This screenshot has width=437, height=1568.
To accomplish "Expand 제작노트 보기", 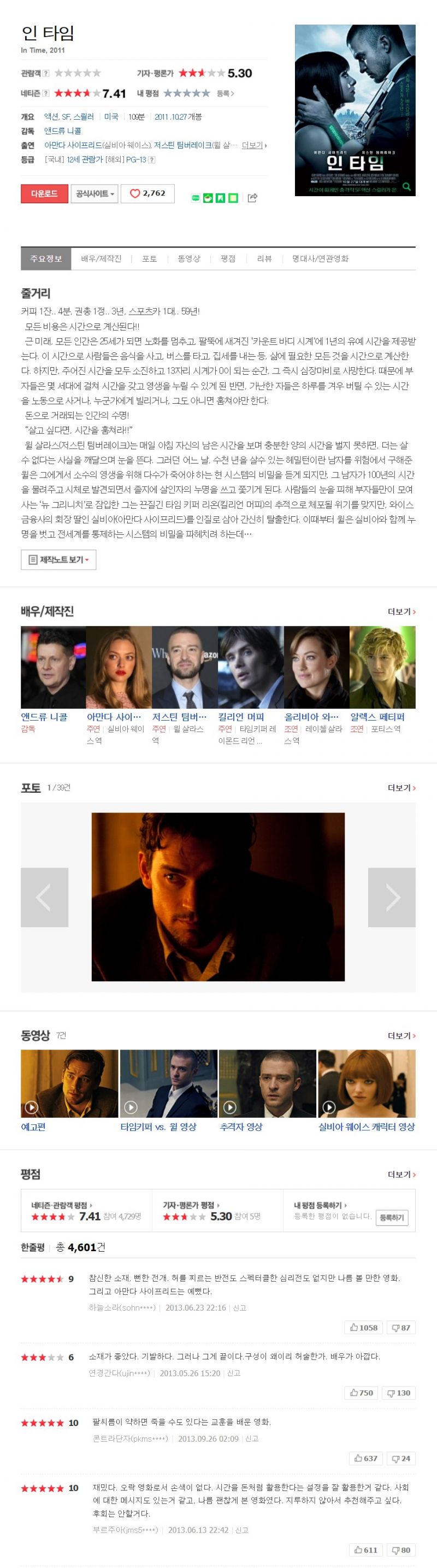I will coord(58,559).
